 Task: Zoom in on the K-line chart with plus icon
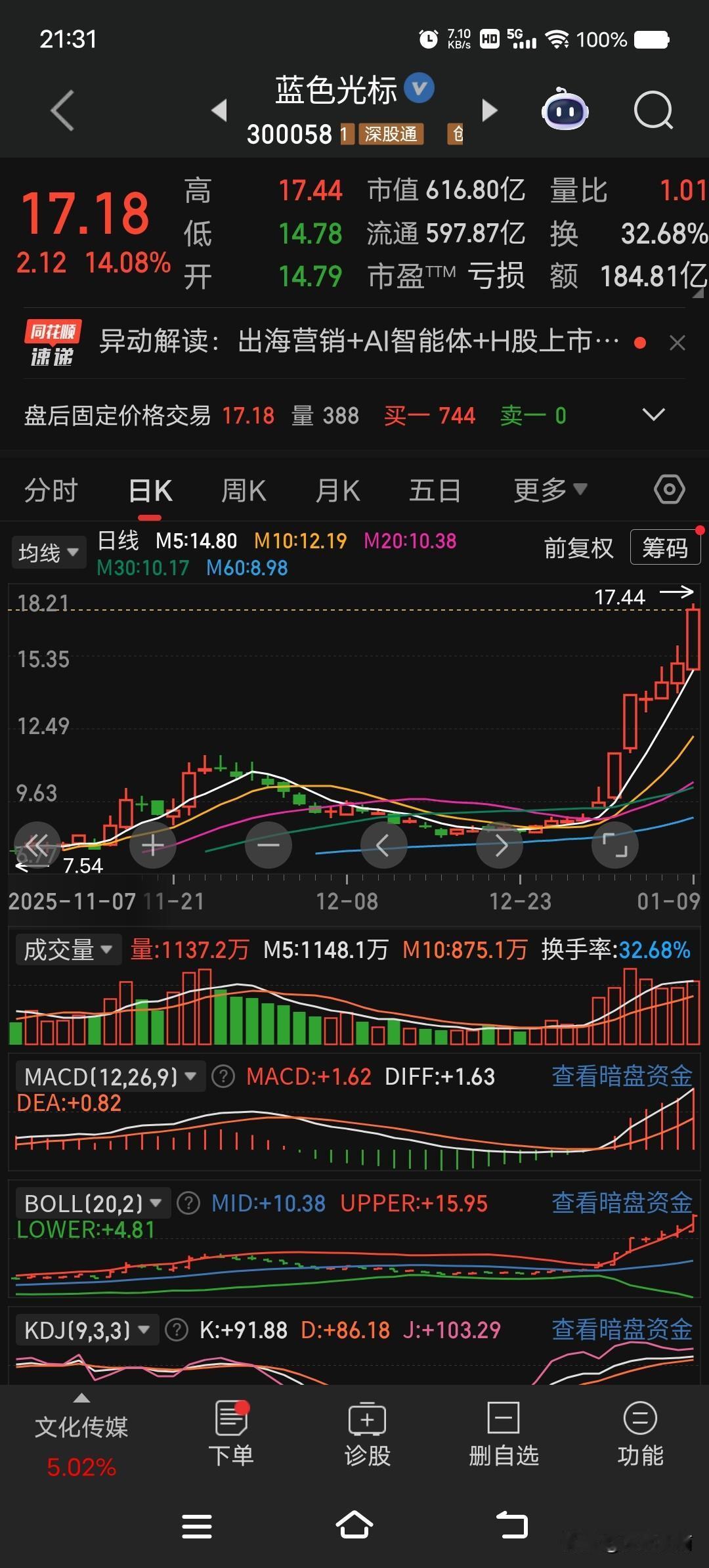[x=153, y=845]
